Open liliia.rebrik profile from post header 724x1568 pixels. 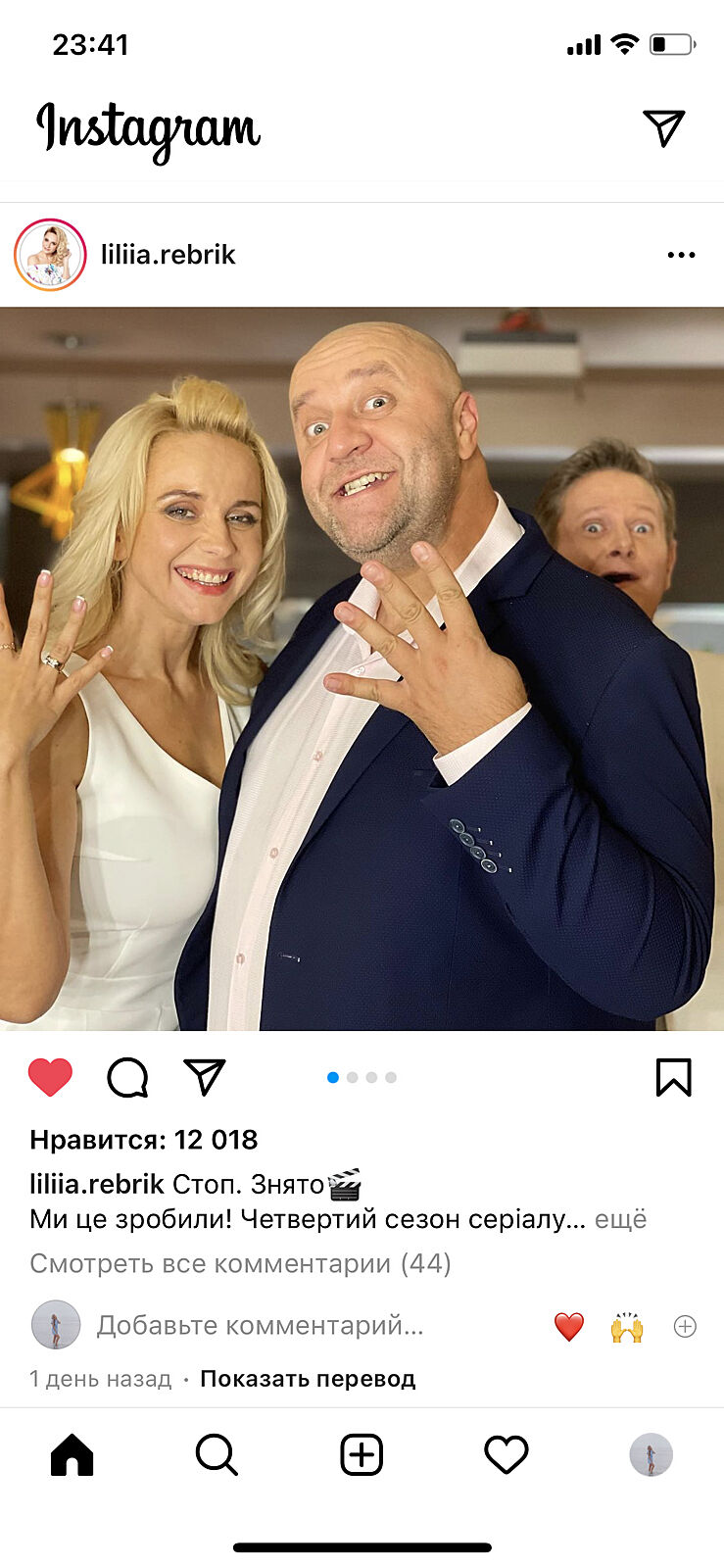click(168, 255)
